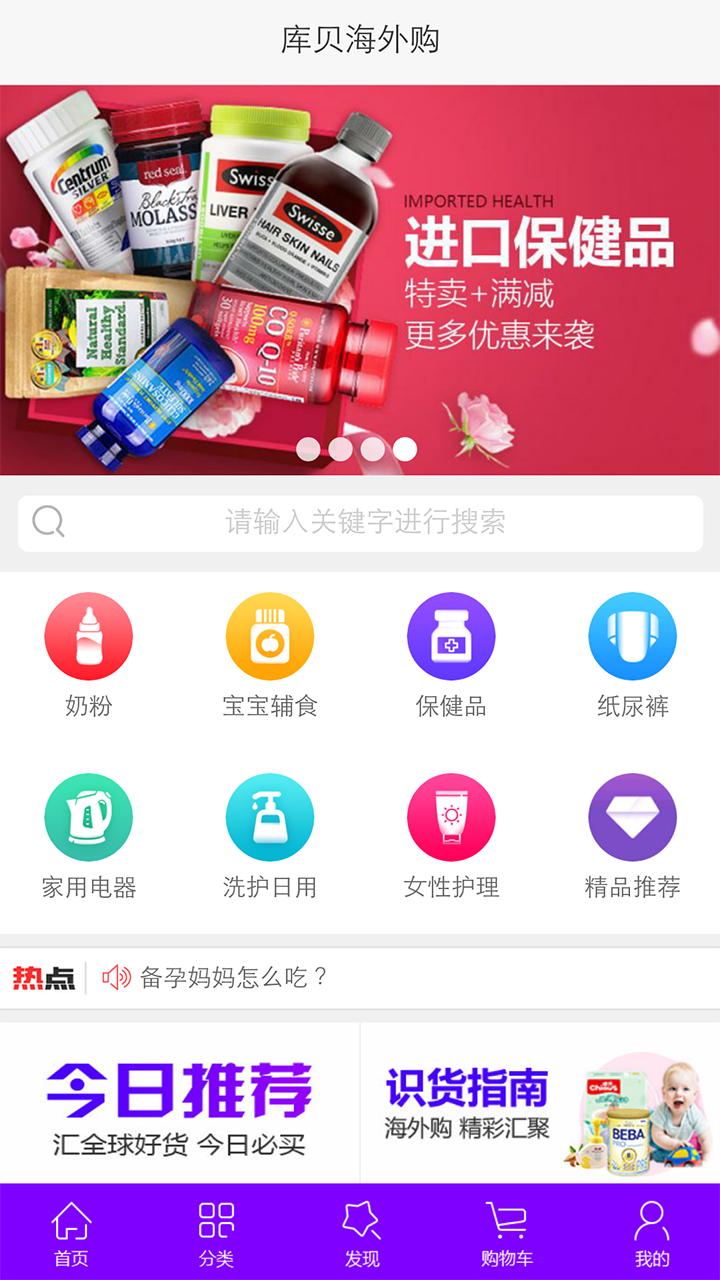Switch to the 首页 tab

coord(71,1233)
